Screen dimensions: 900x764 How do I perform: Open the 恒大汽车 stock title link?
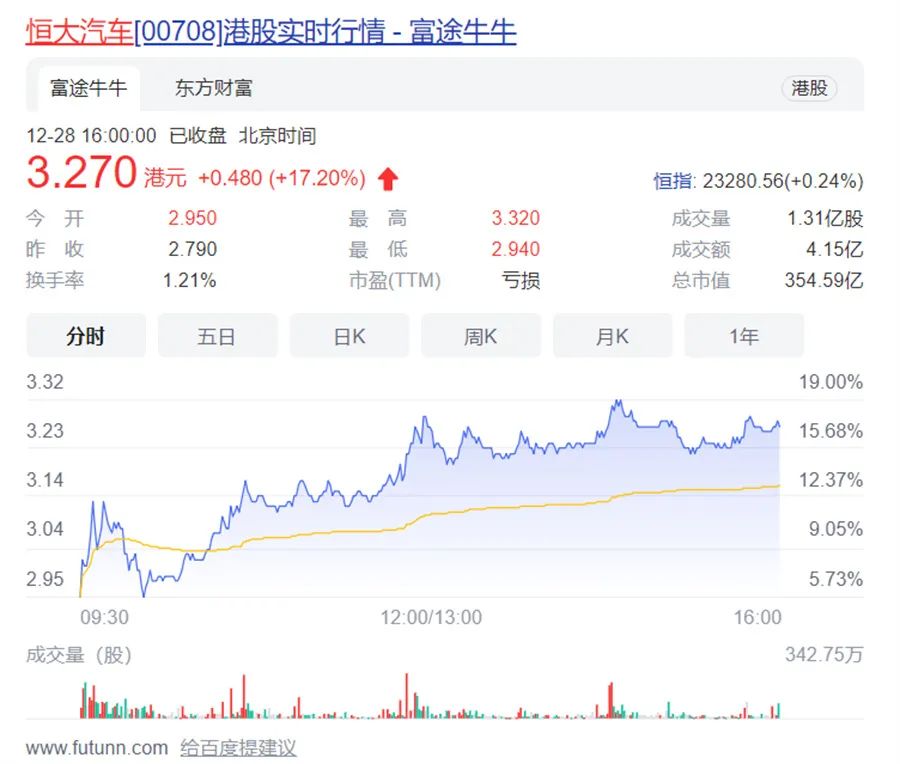(270, 32)
